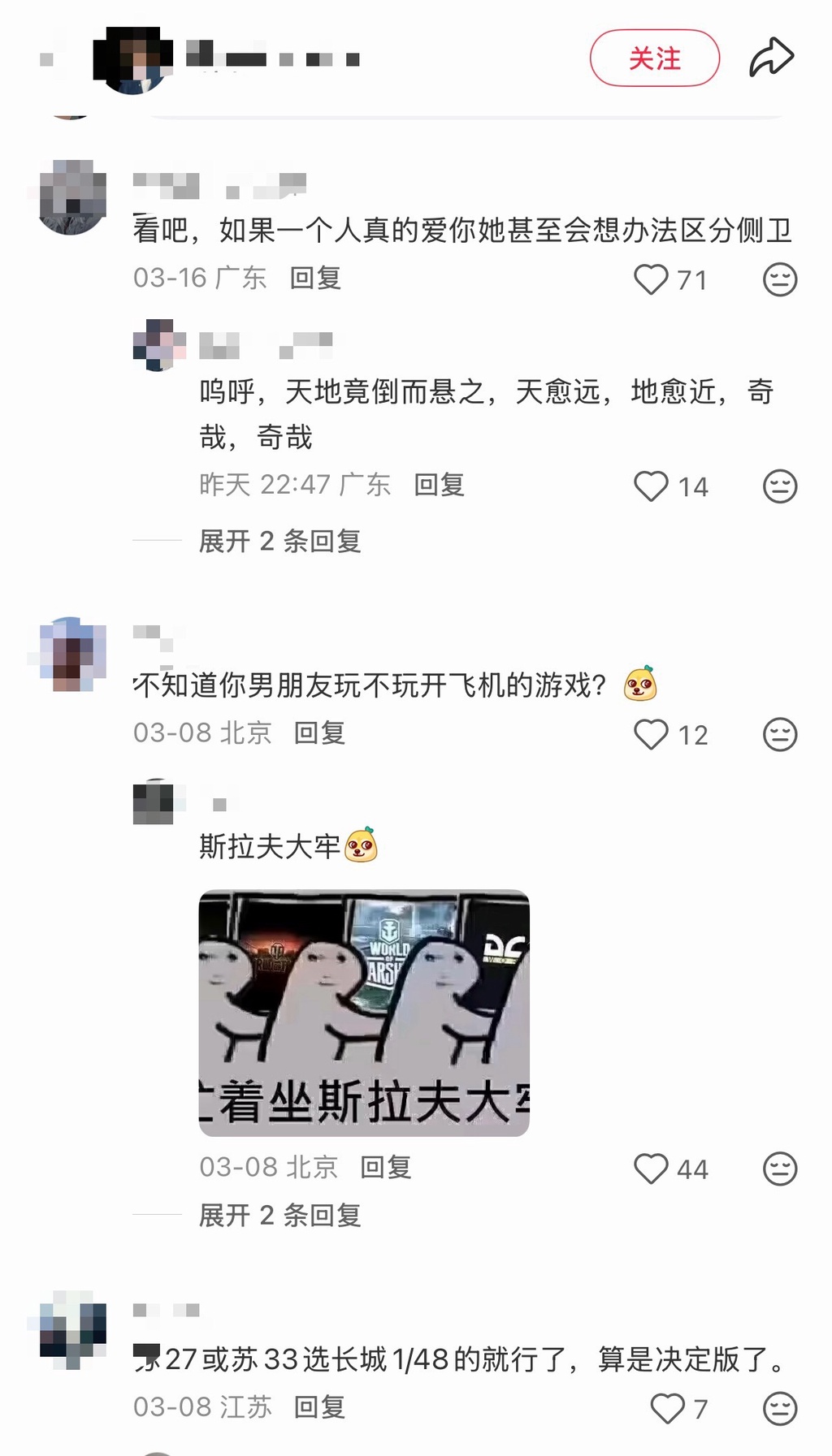
Task: Open avatar of 开飞机的游戏 commenter
Action: point(73,654)
